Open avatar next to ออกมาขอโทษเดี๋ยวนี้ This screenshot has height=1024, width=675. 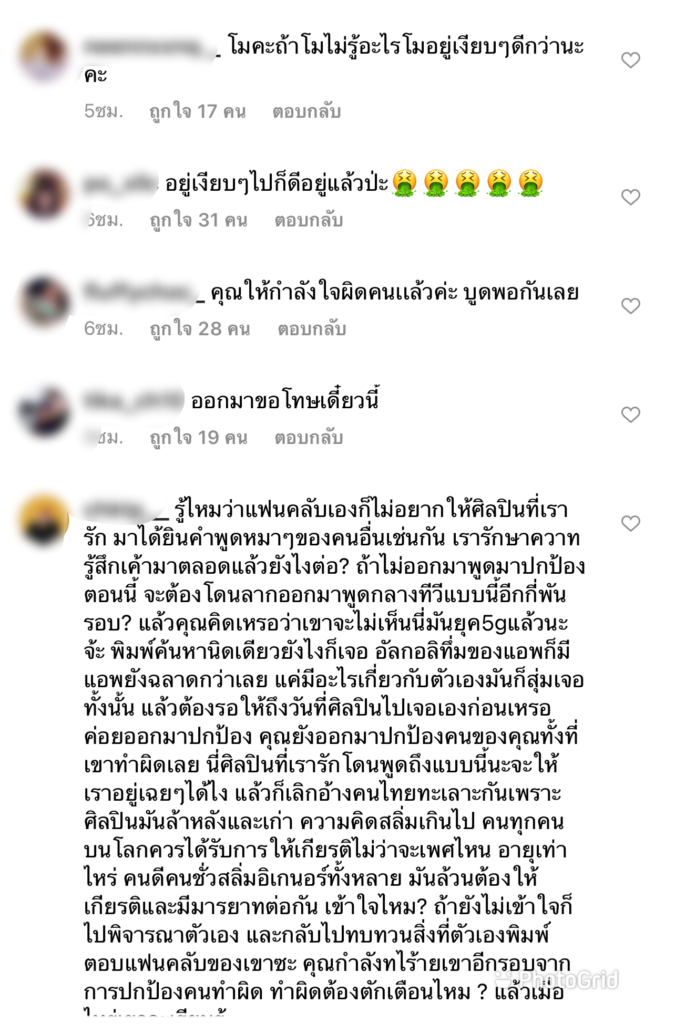[45, 411]
